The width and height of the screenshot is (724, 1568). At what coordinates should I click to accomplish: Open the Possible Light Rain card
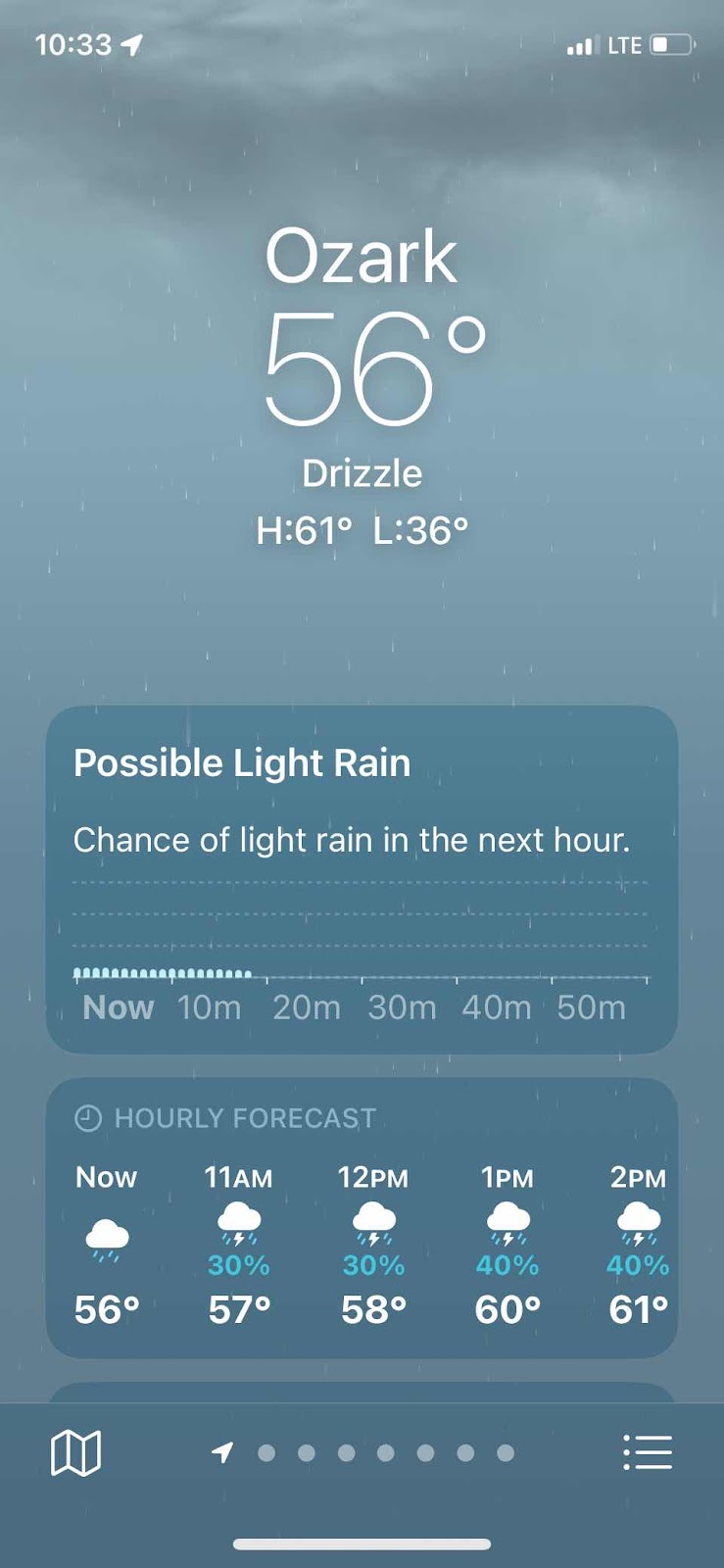(x=362, y=878)
